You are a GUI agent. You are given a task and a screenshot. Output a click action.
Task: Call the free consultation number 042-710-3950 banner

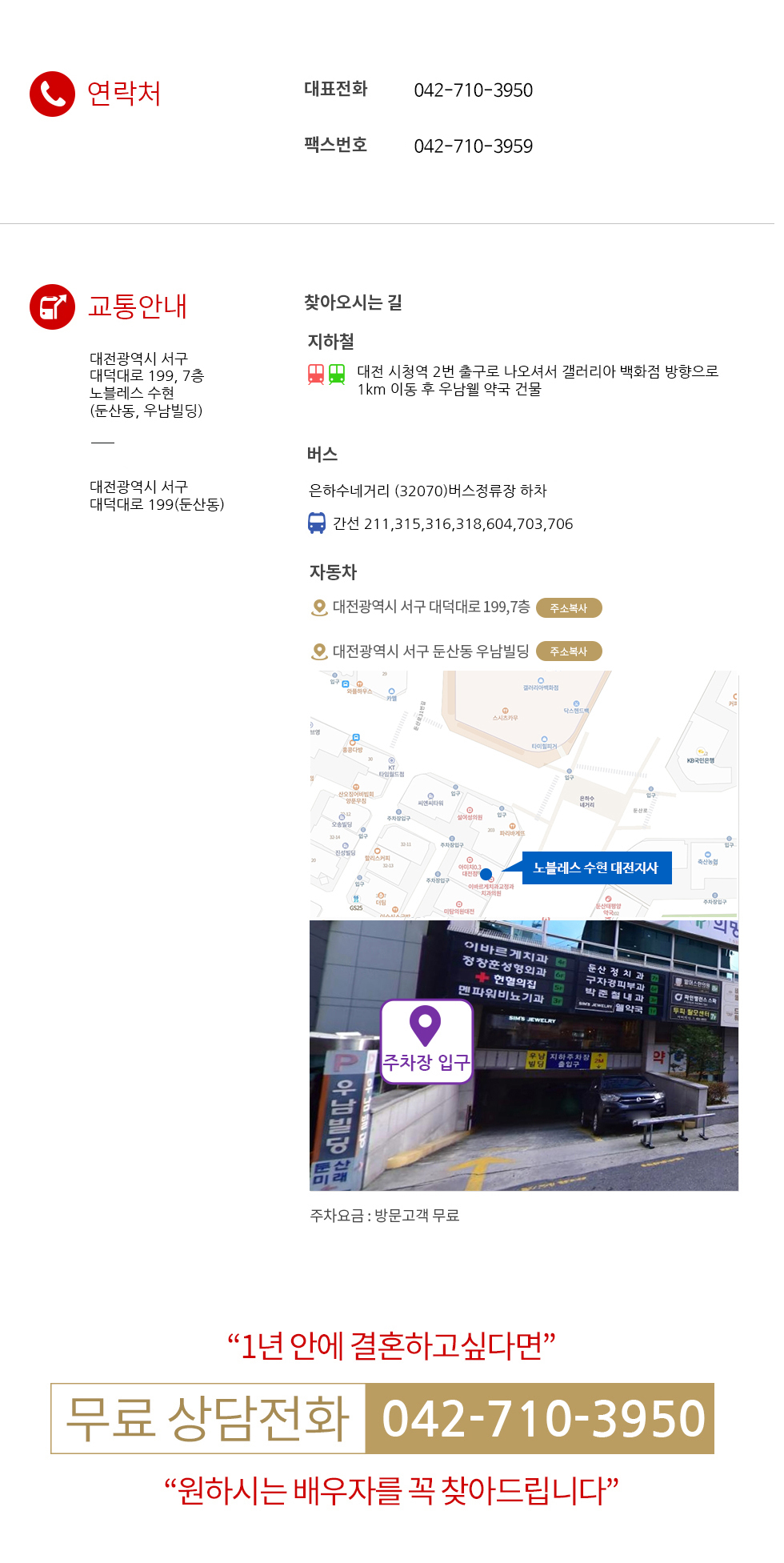pyautogui.click(x=382, y=1418)
